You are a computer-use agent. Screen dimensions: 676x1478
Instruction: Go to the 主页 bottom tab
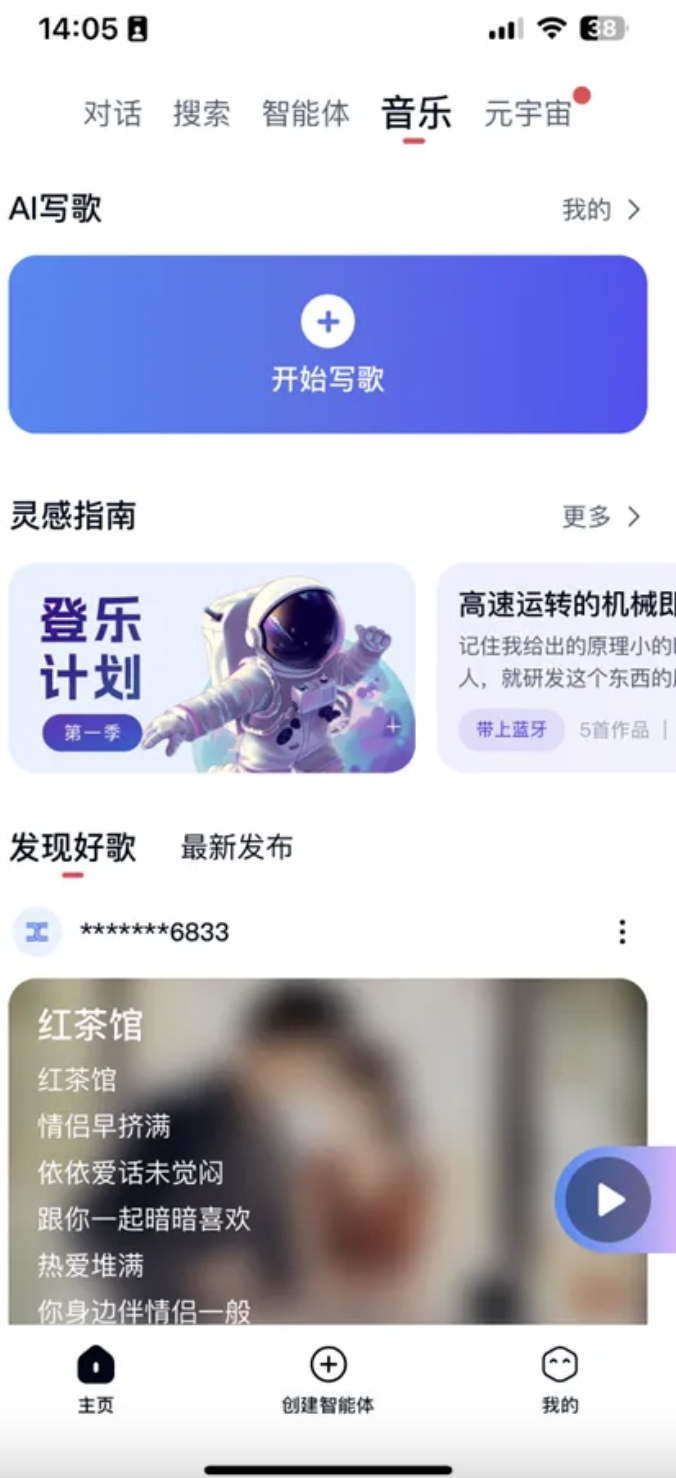click(x=96, y=1378)
